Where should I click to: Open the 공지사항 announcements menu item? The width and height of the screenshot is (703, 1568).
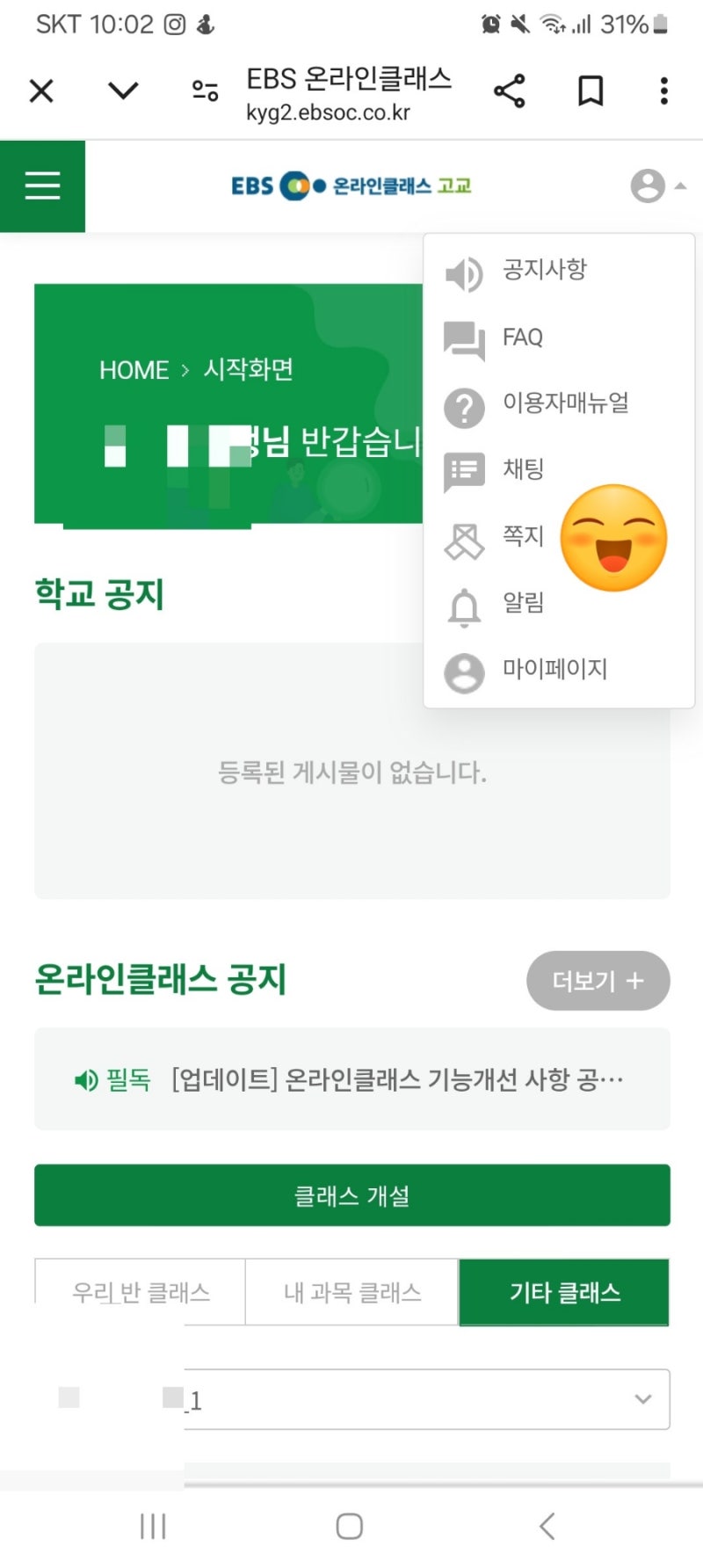pos(540,270)
